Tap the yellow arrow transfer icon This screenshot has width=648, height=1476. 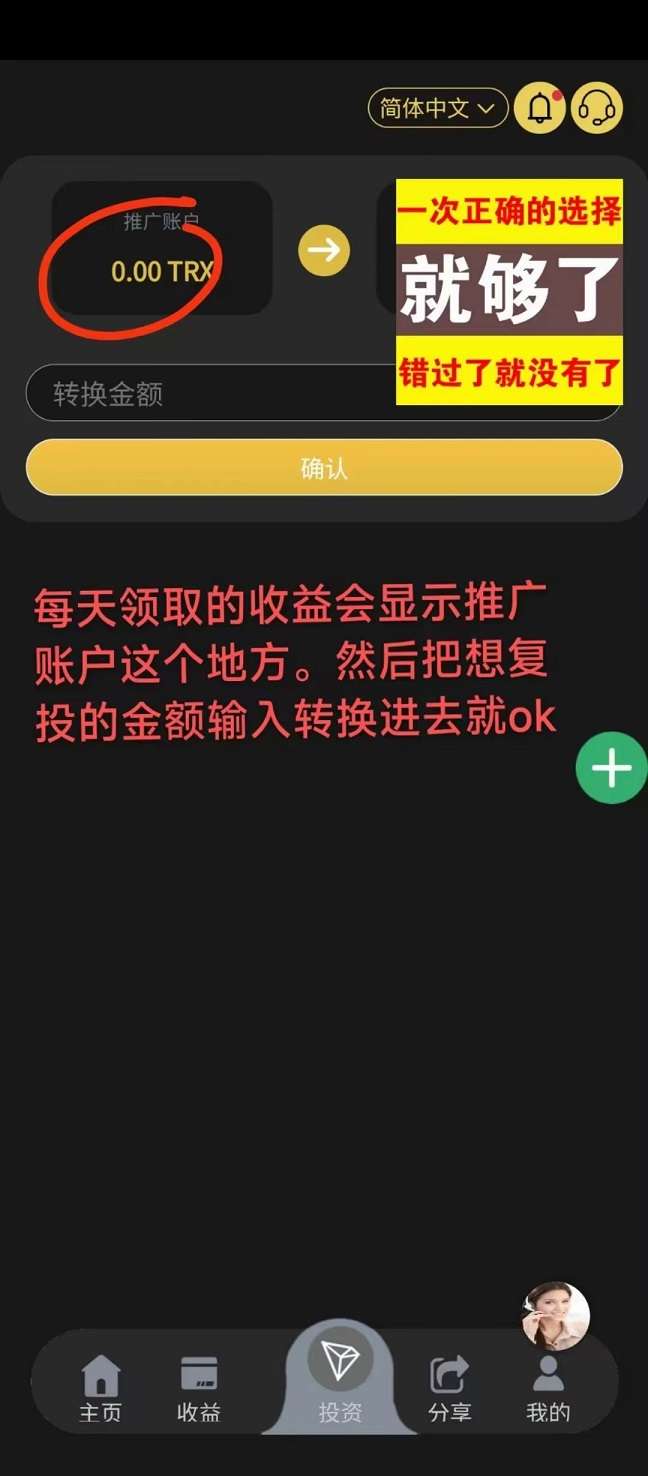(x=324, y=250)
